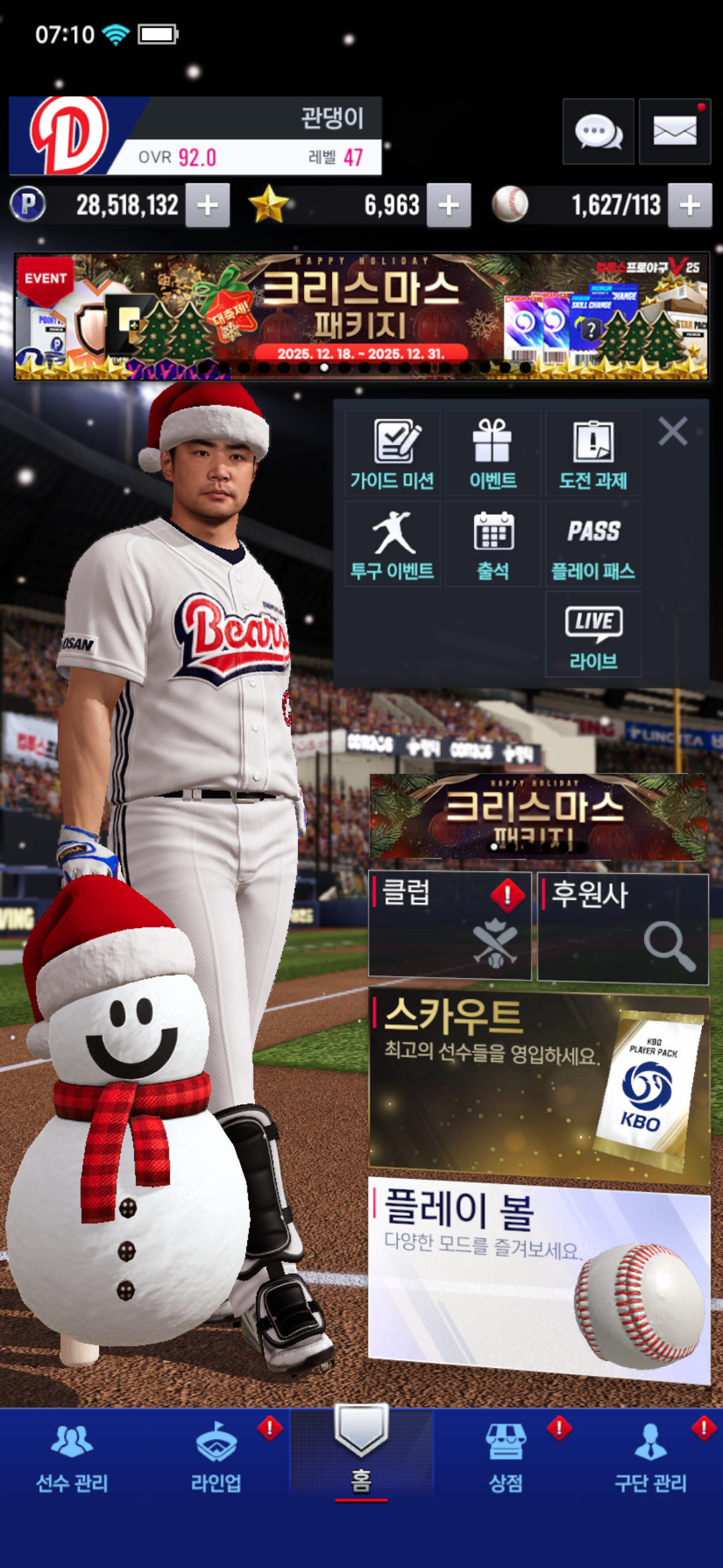723x1568 pixels.
Task: Open 플레이 패스
Action: coord(593,544)
